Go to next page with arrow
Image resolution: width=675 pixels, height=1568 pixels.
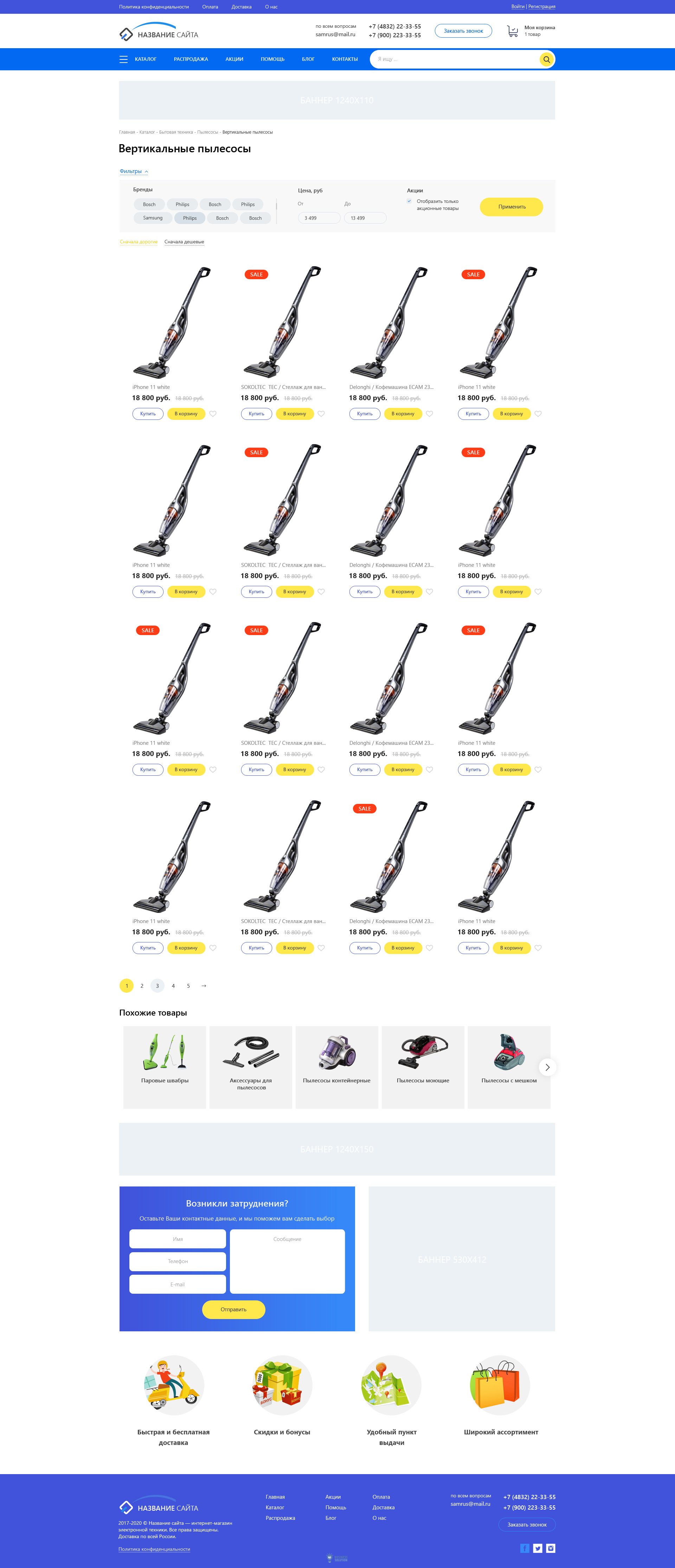204,985
